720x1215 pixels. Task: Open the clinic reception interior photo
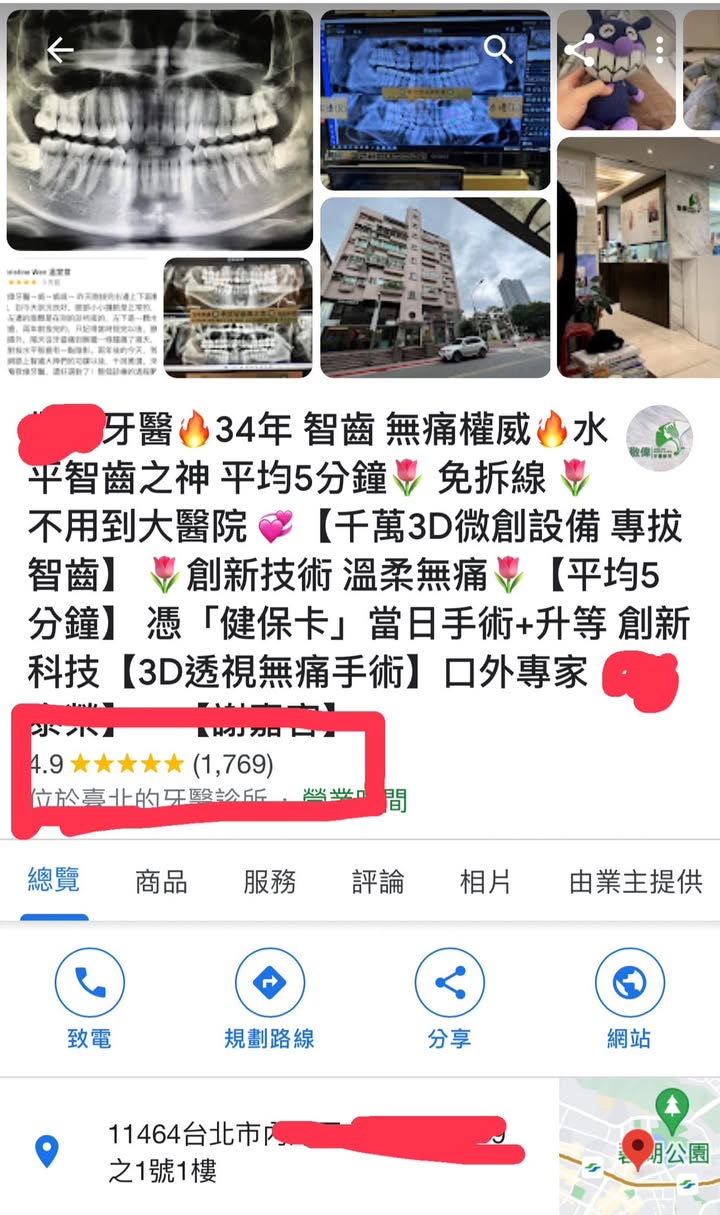(638, 258)
